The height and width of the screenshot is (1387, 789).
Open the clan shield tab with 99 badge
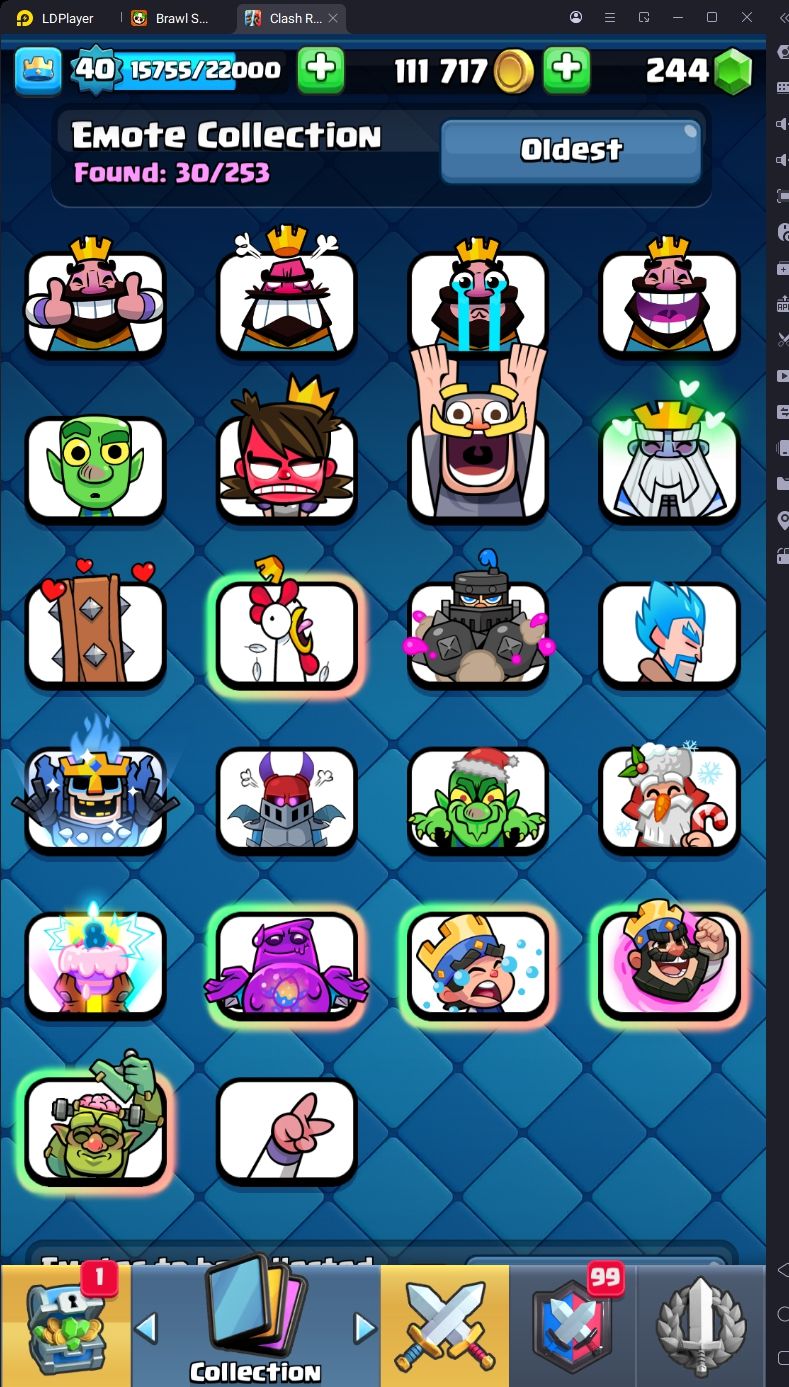pos(573,1325)
